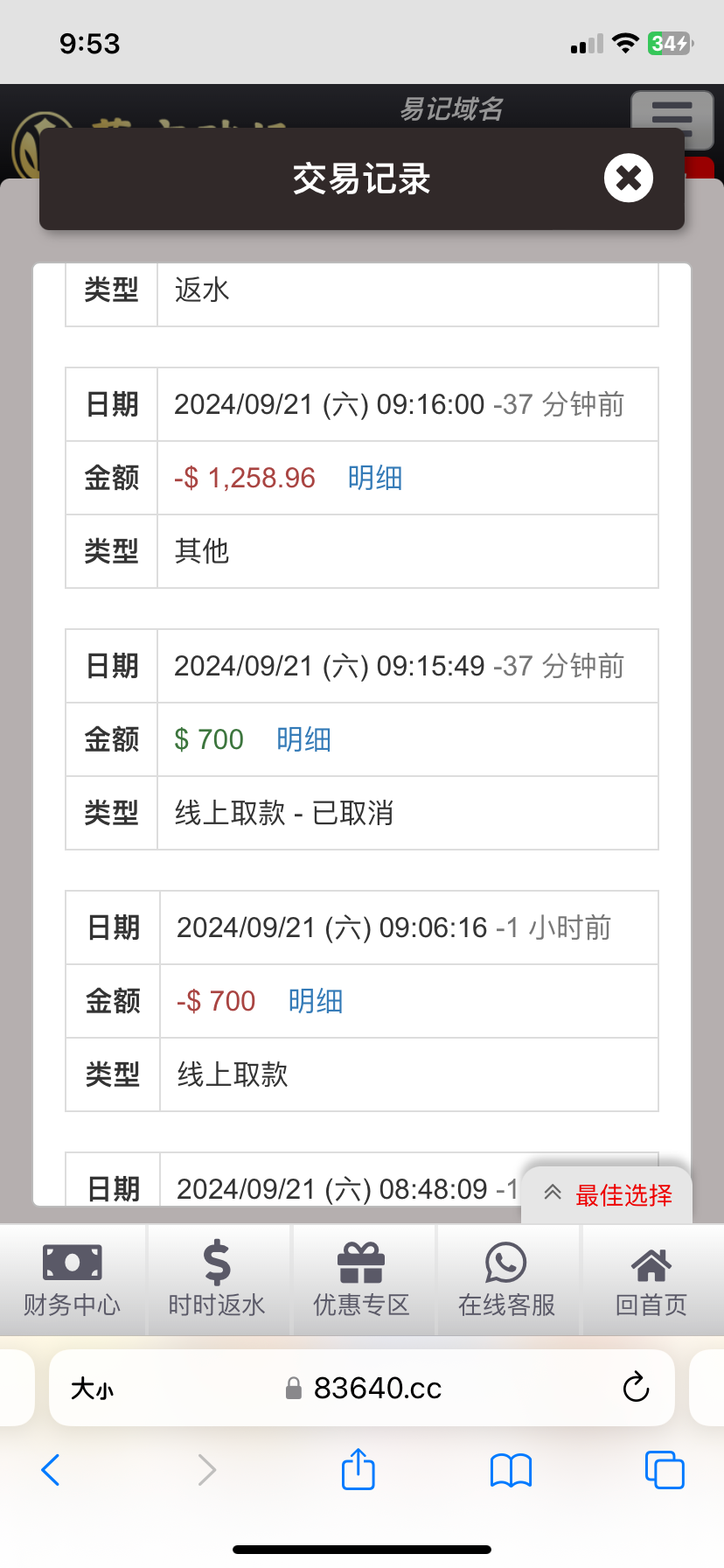The width and height of the screenshot is (724, 1568).
Task: Open 时时返水 section
Action: tap(217, 1279)
